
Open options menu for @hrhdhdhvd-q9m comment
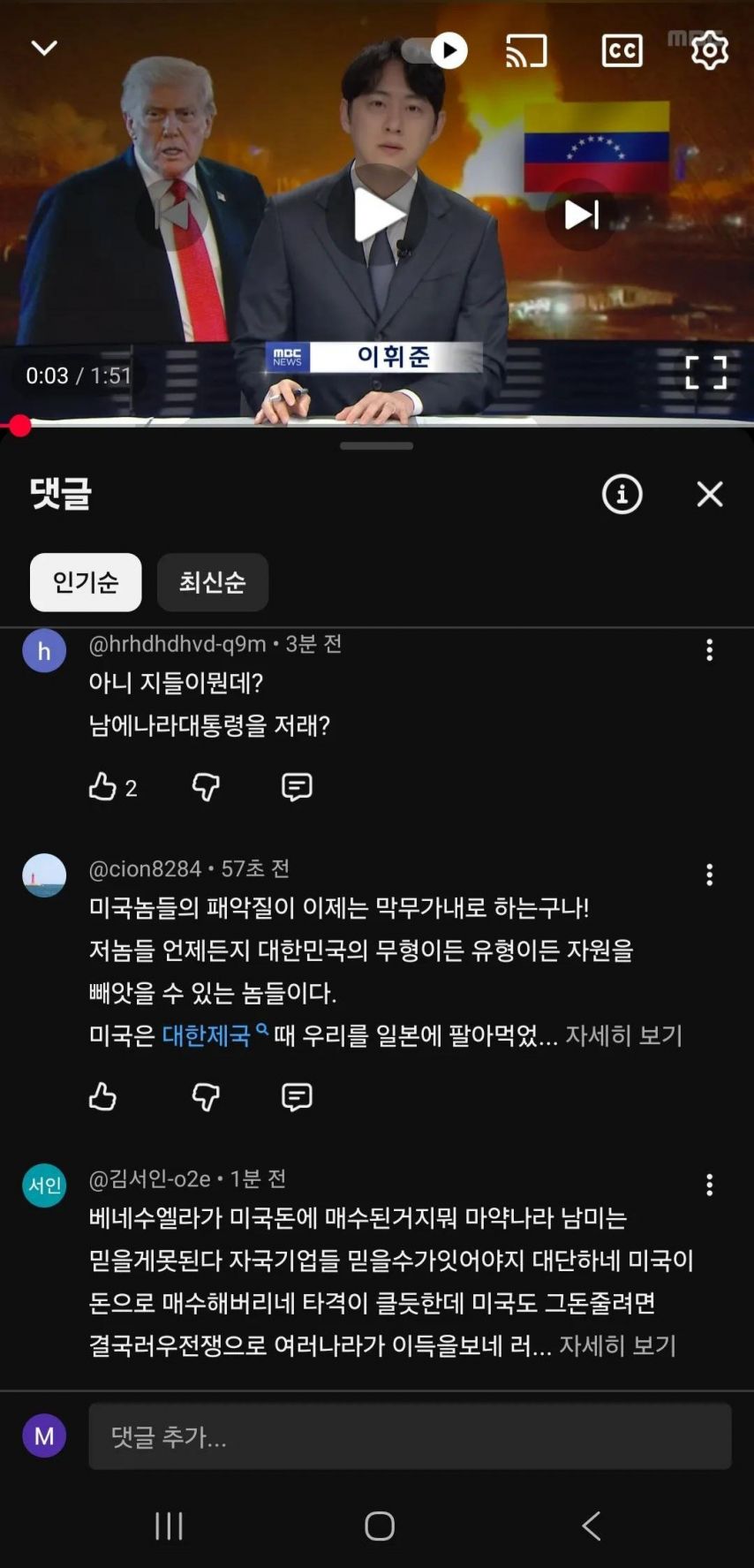tap(709, 650)
